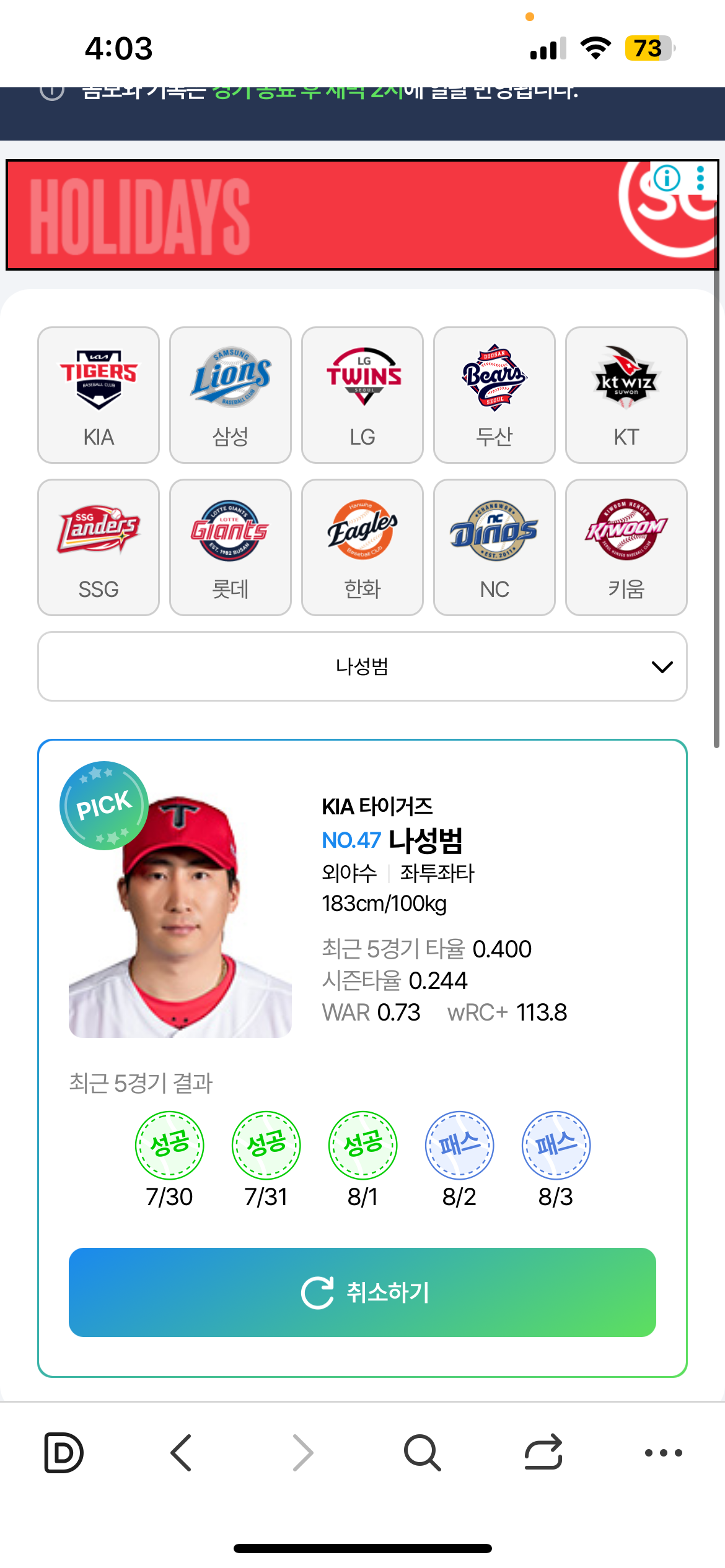Open the HOLIDAYS ad banner
725x1568 pixels.
310,216
